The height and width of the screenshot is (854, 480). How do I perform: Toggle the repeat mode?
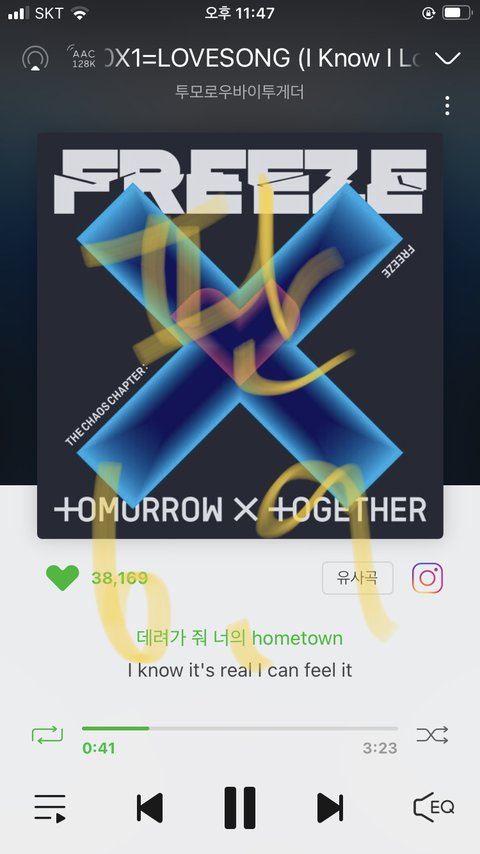pos(47,735)
